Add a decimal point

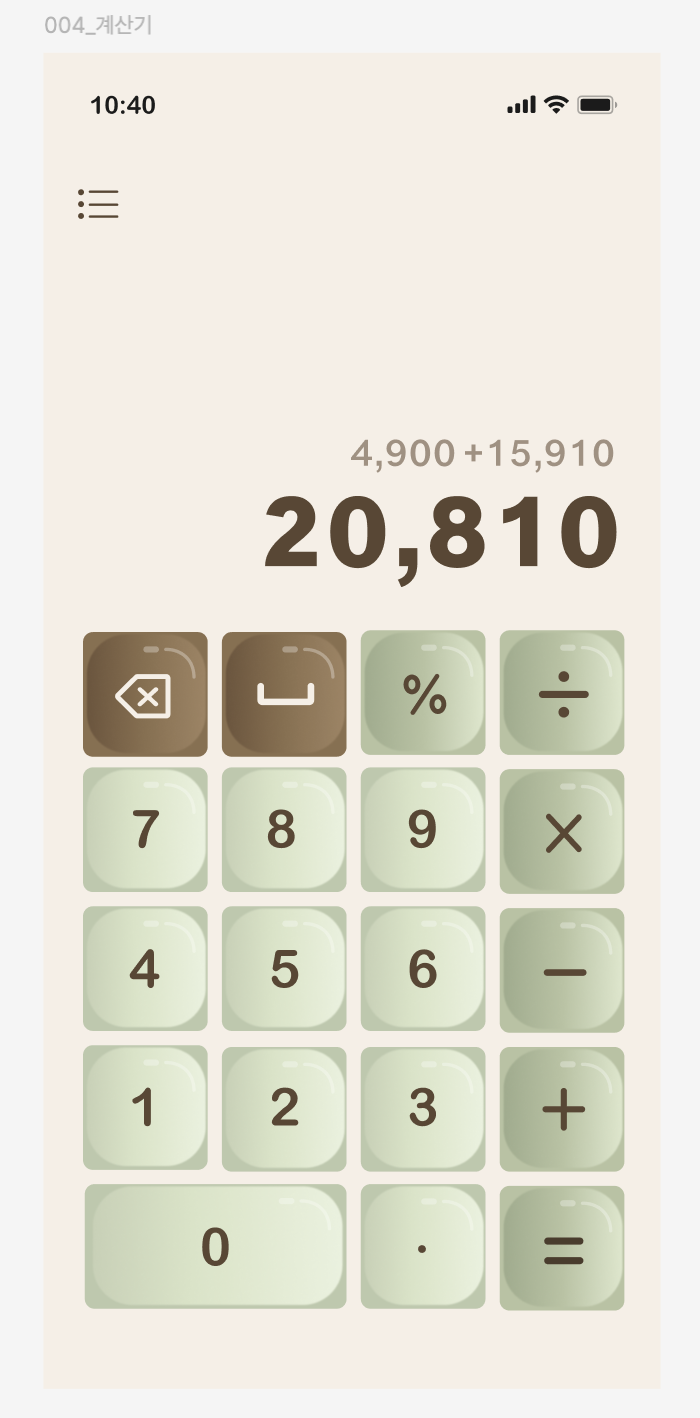pyautogui.click(x=423, y=1247)
